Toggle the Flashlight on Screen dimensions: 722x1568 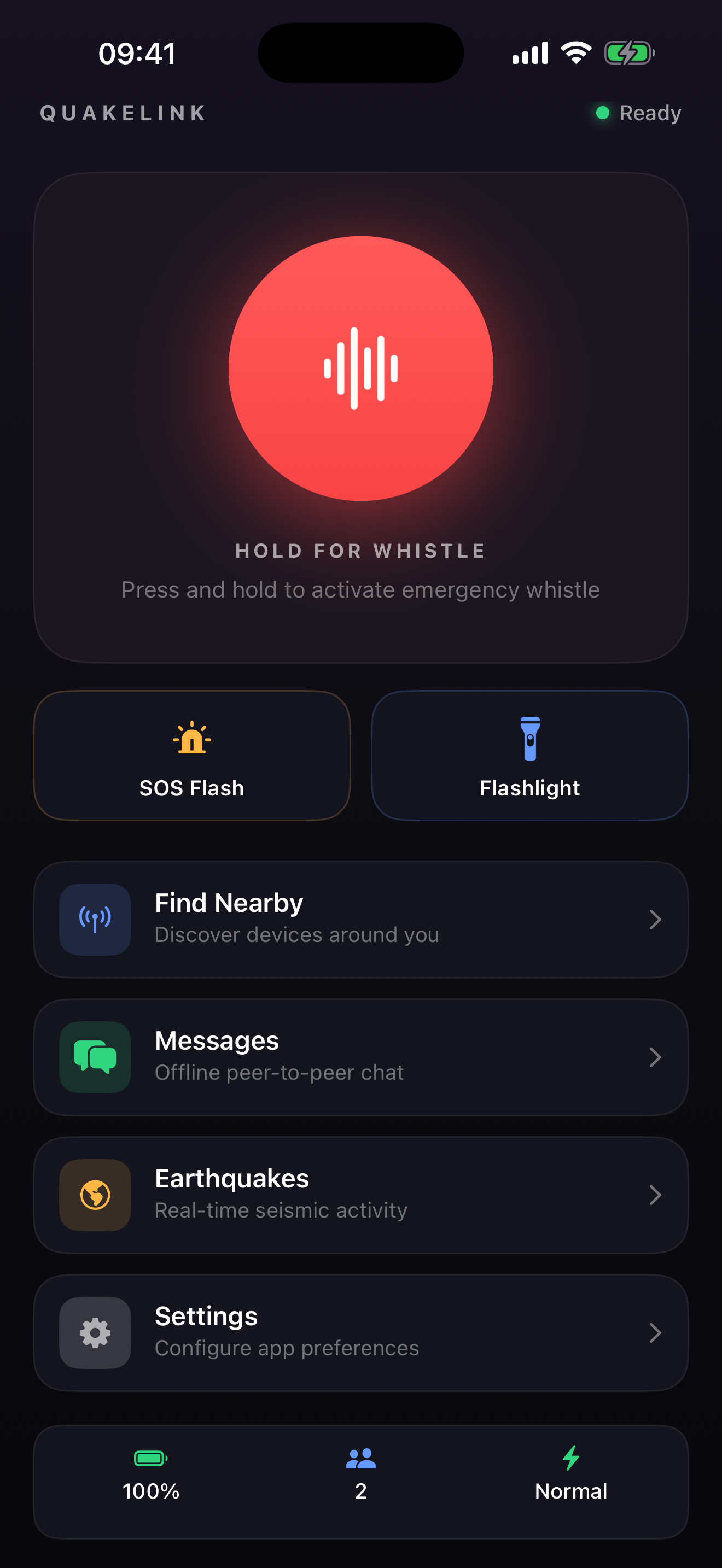(529, 756)
